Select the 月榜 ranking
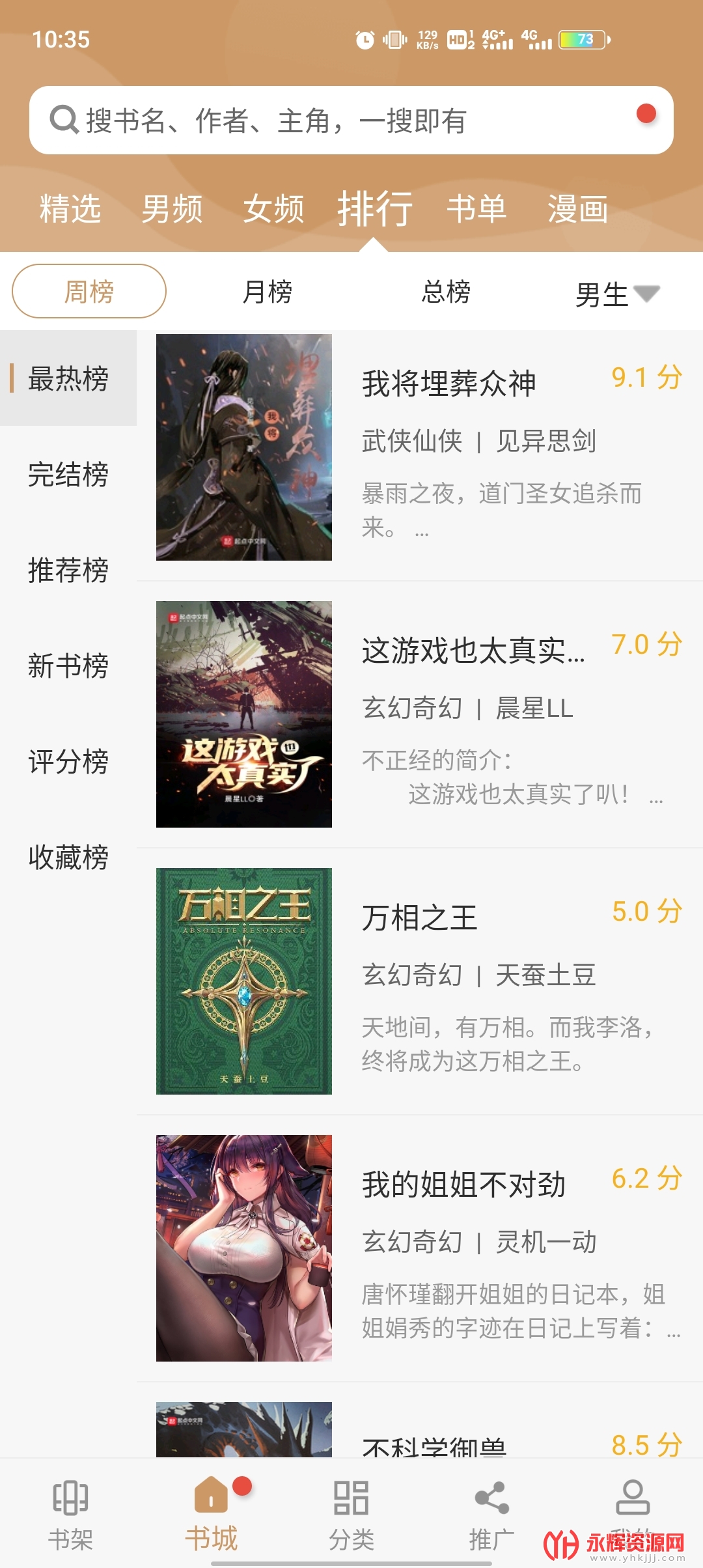This screenshot has height=1568, width=703. pos(267,291)
